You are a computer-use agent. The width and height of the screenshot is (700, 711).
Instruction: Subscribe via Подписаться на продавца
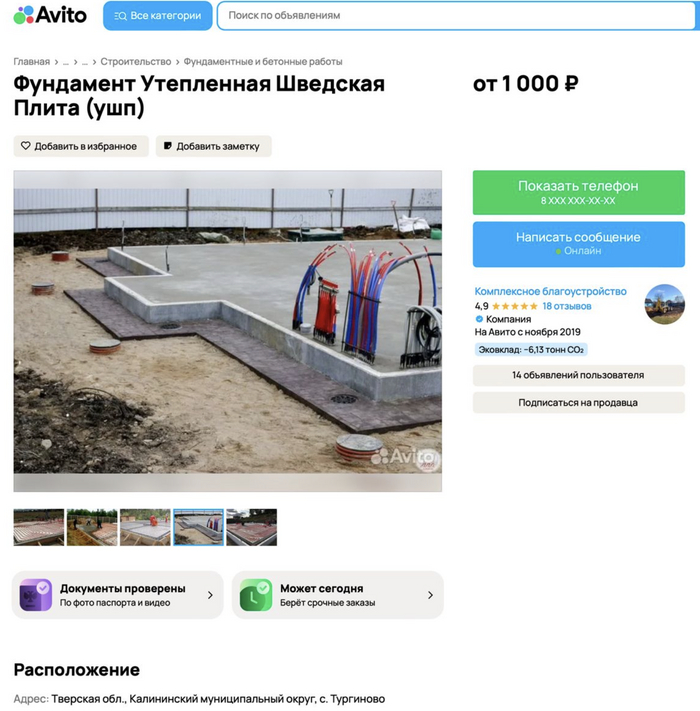(x=578, y=402)
